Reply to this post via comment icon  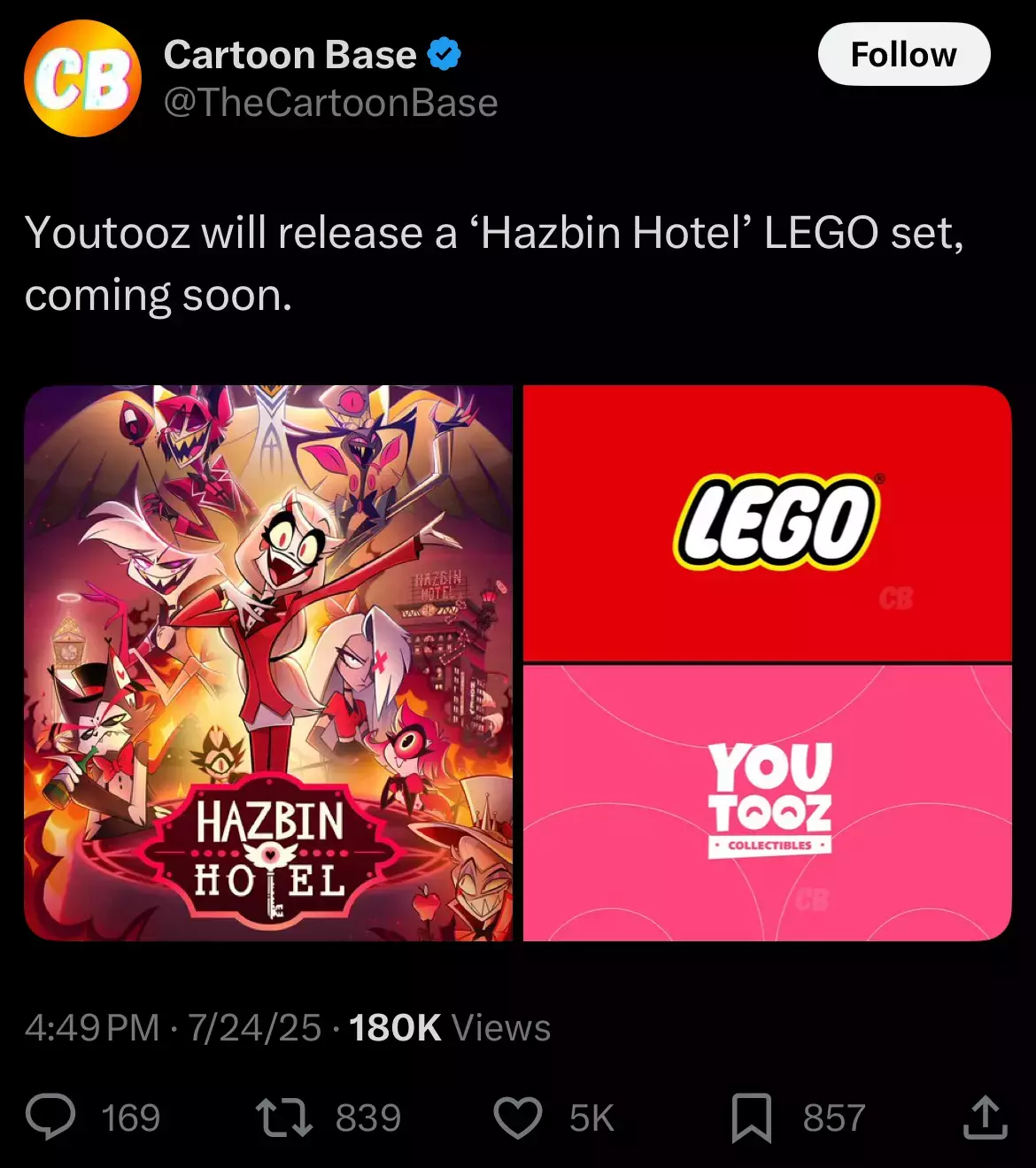(51, 1117)
